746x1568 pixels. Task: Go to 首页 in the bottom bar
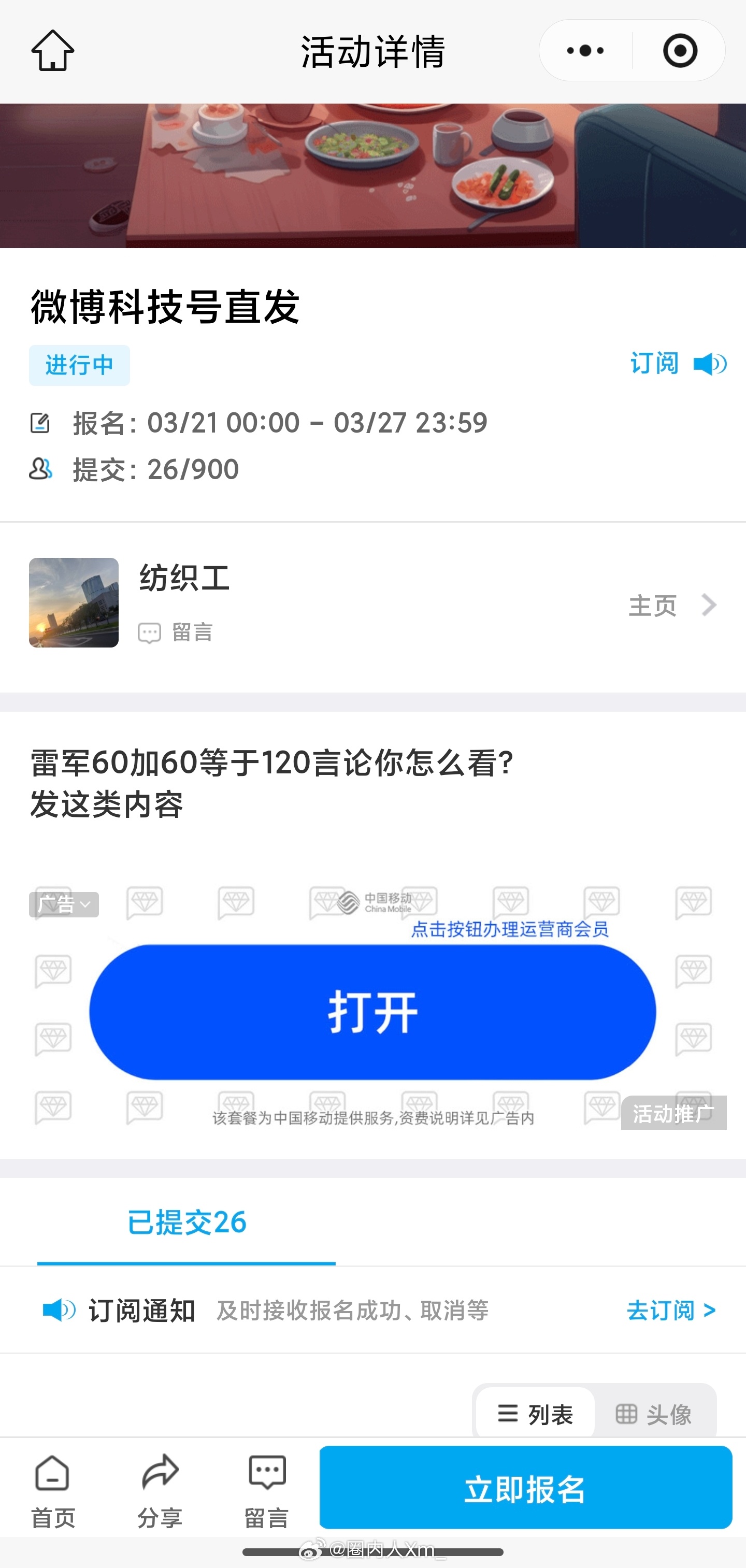pos(53,1492)
